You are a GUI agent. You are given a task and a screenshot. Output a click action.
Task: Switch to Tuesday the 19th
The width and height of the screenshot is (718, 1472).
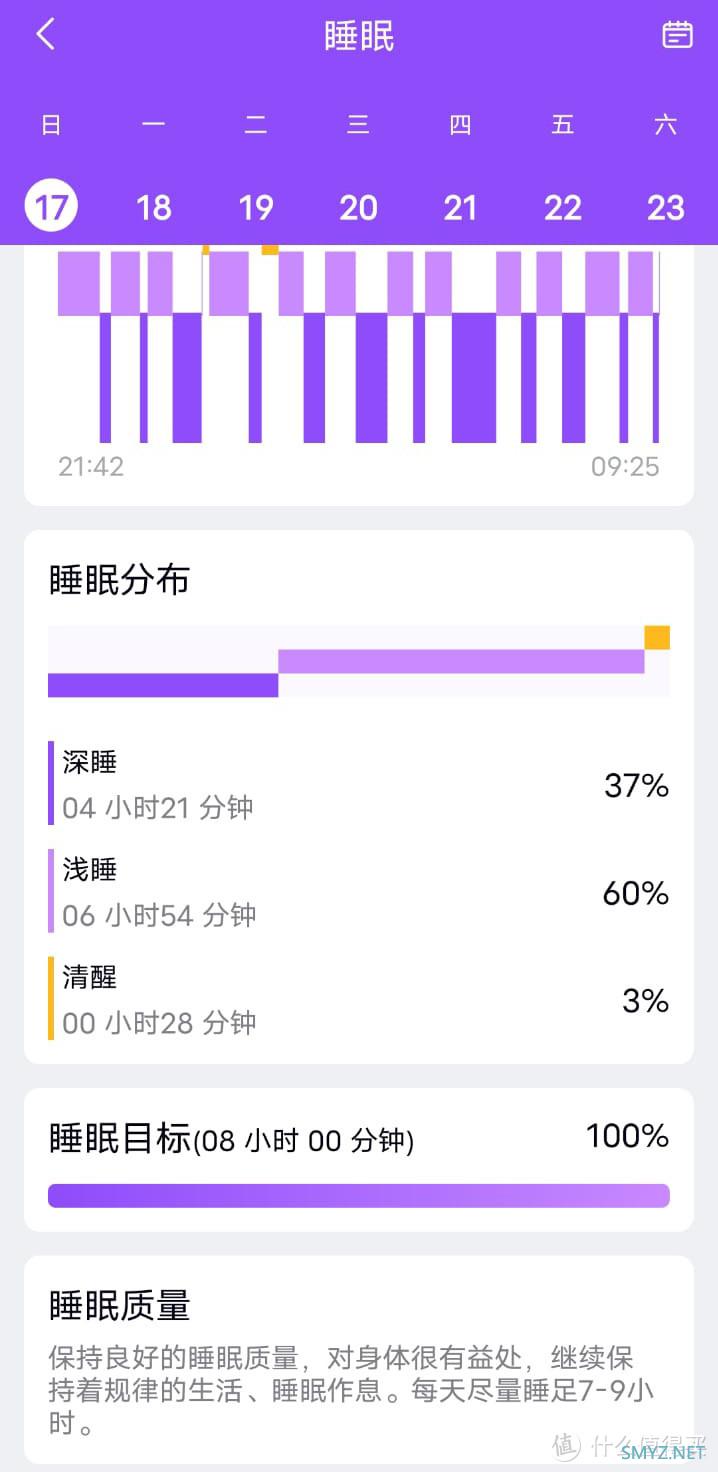click(256, 207)
